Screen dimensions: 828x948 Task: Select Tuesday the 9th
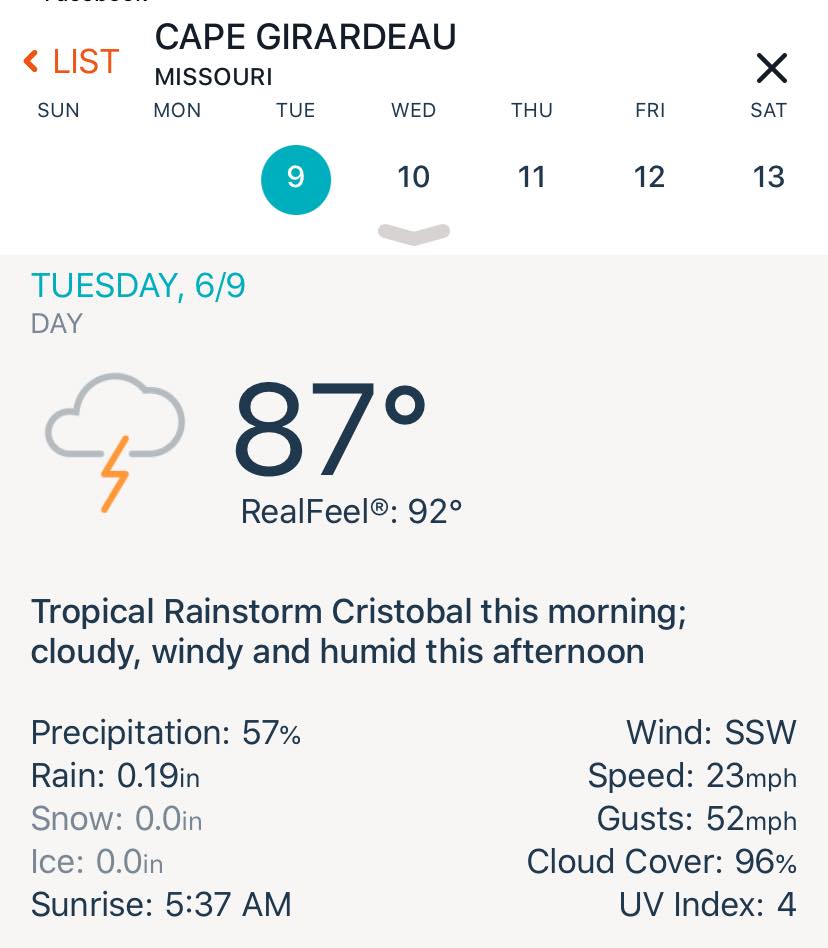295,177
